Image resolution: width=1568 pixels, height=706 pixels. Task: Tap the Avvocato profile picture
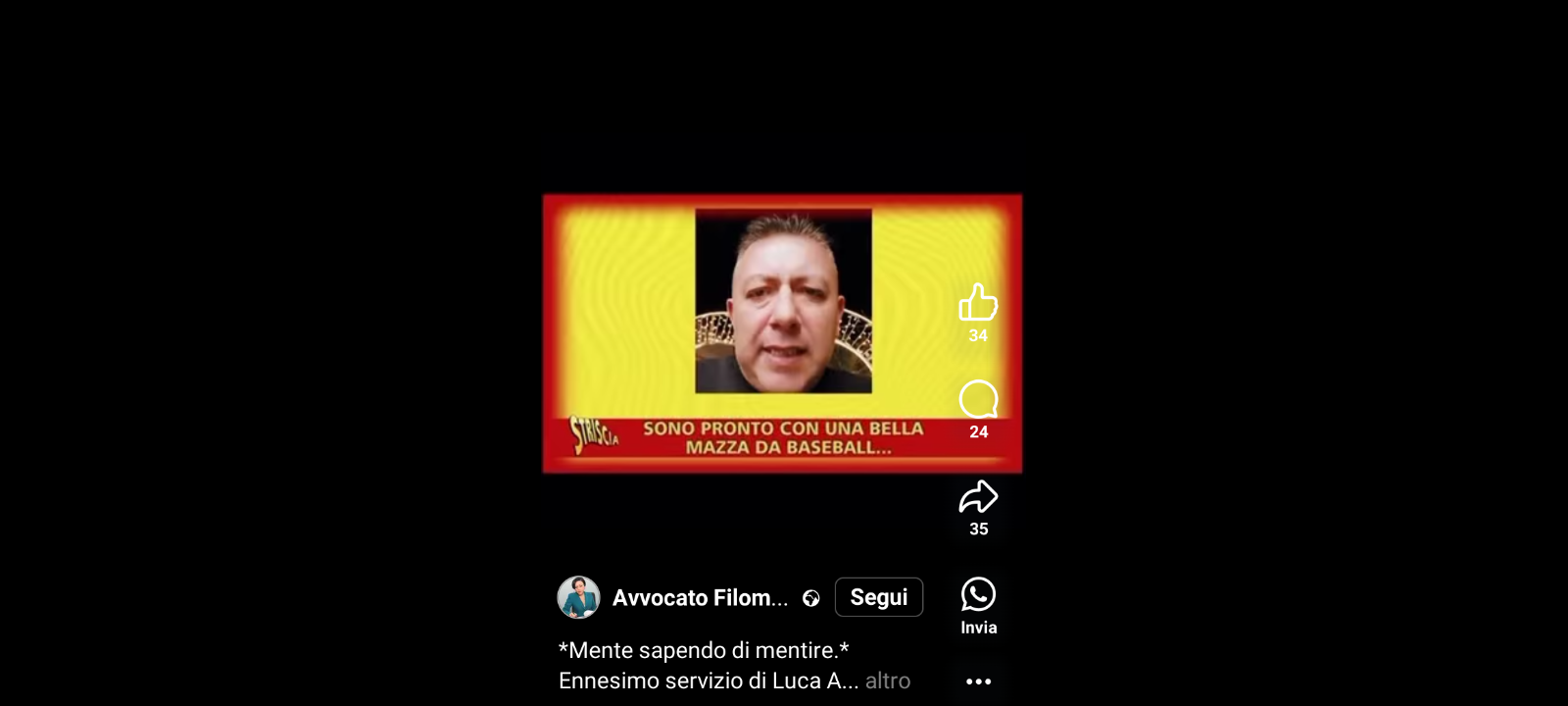pyautogui.click(x=578, y=597)
